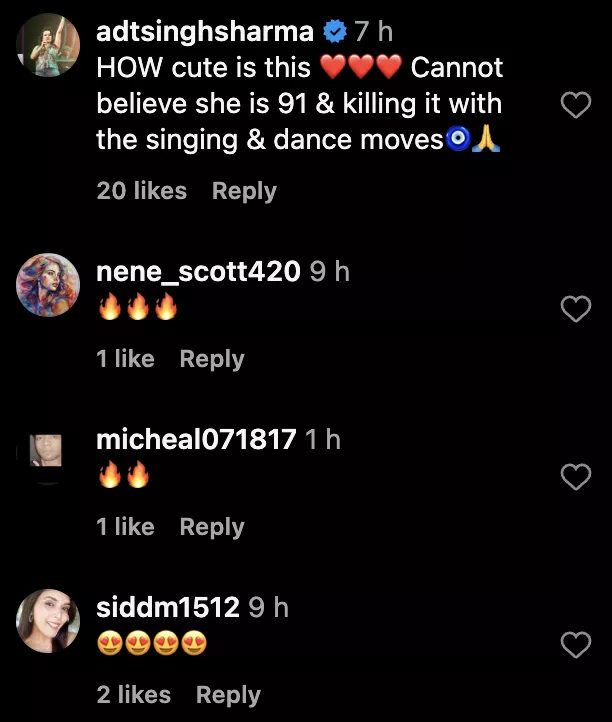
Task: Reply to siddm1512's heart-eyes comment
Action: (x=228, y=695)
